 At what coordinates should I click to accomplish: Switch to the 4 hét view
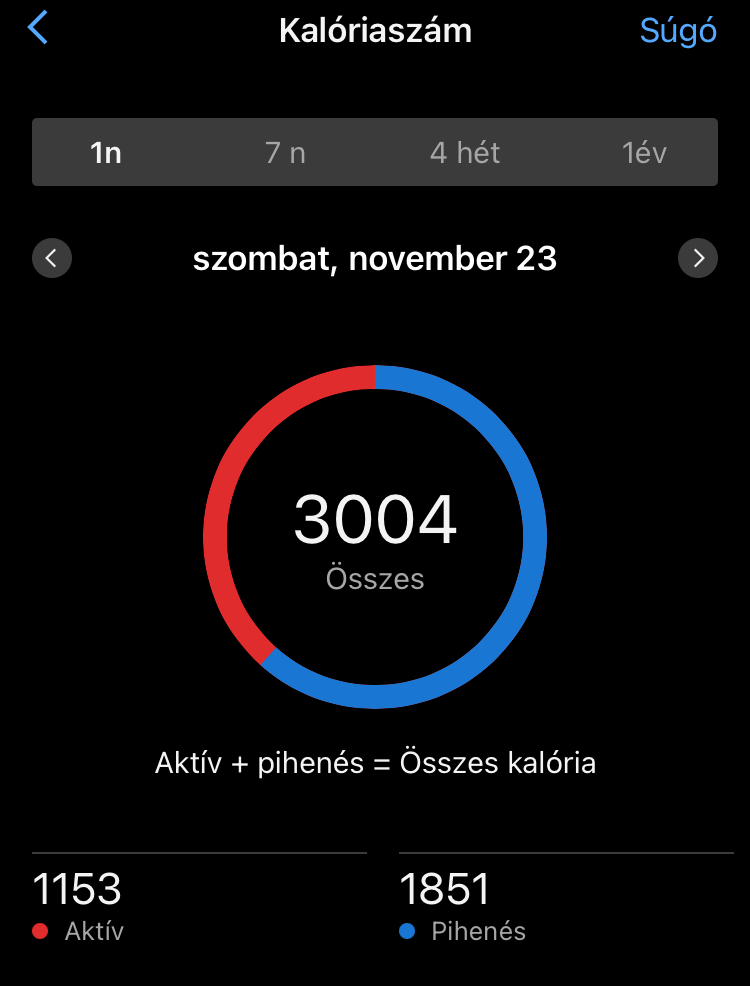pos(465,153)
